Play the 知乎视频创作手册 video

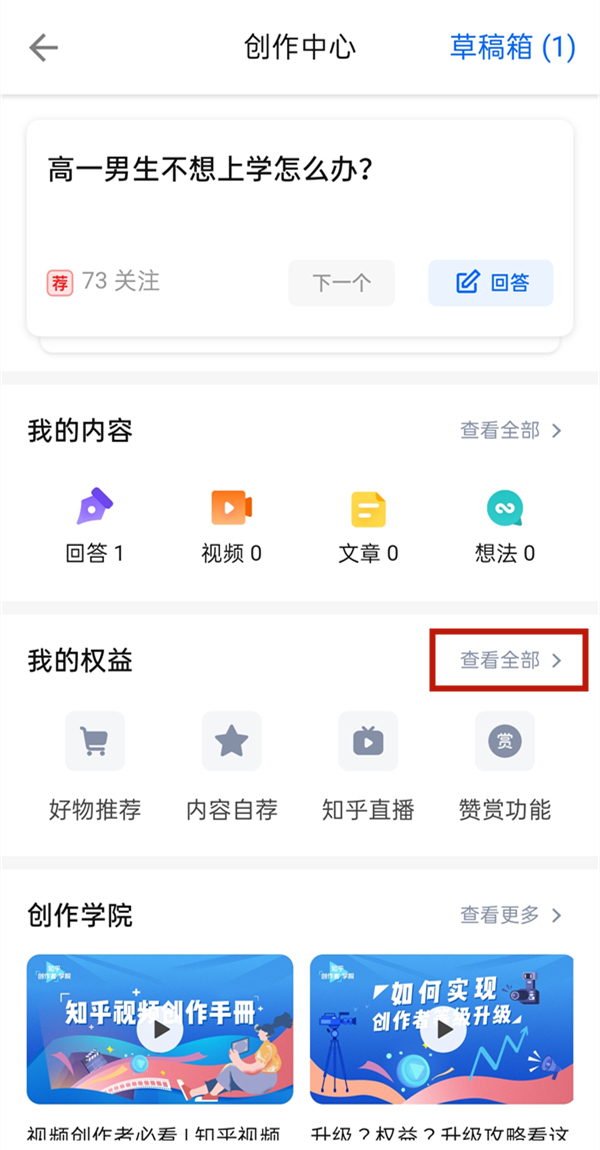point(160,1030)
